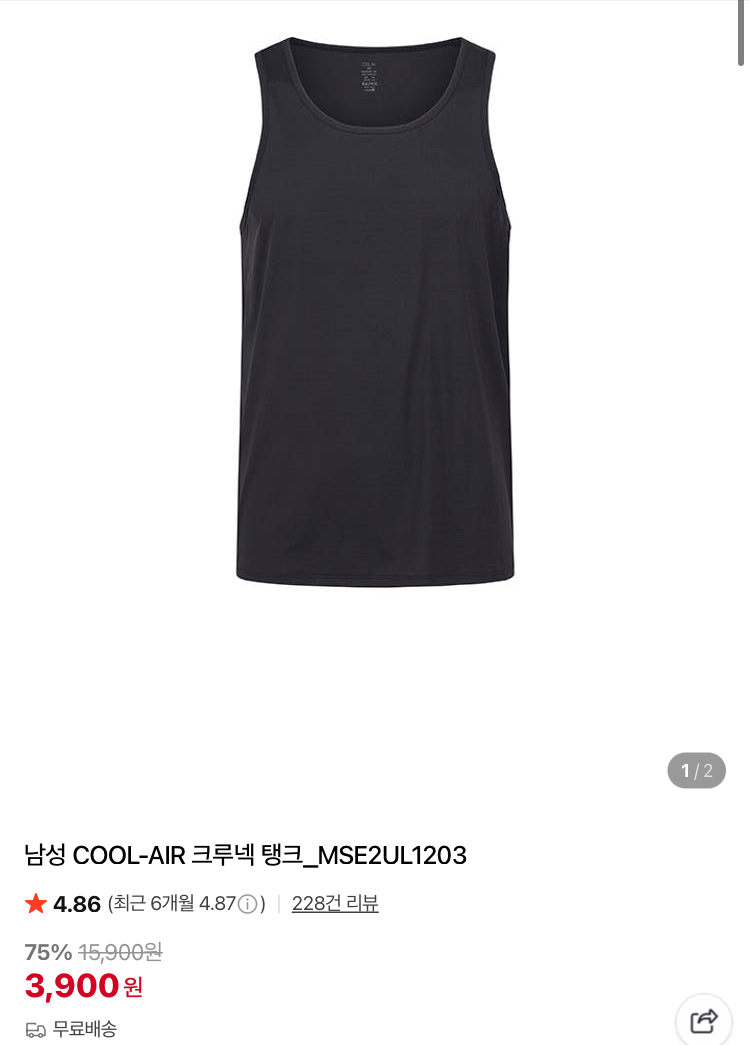This screenshot has height=1045, width=750.
Task: Open the tank top product image
Action: [x=374, y=310]
